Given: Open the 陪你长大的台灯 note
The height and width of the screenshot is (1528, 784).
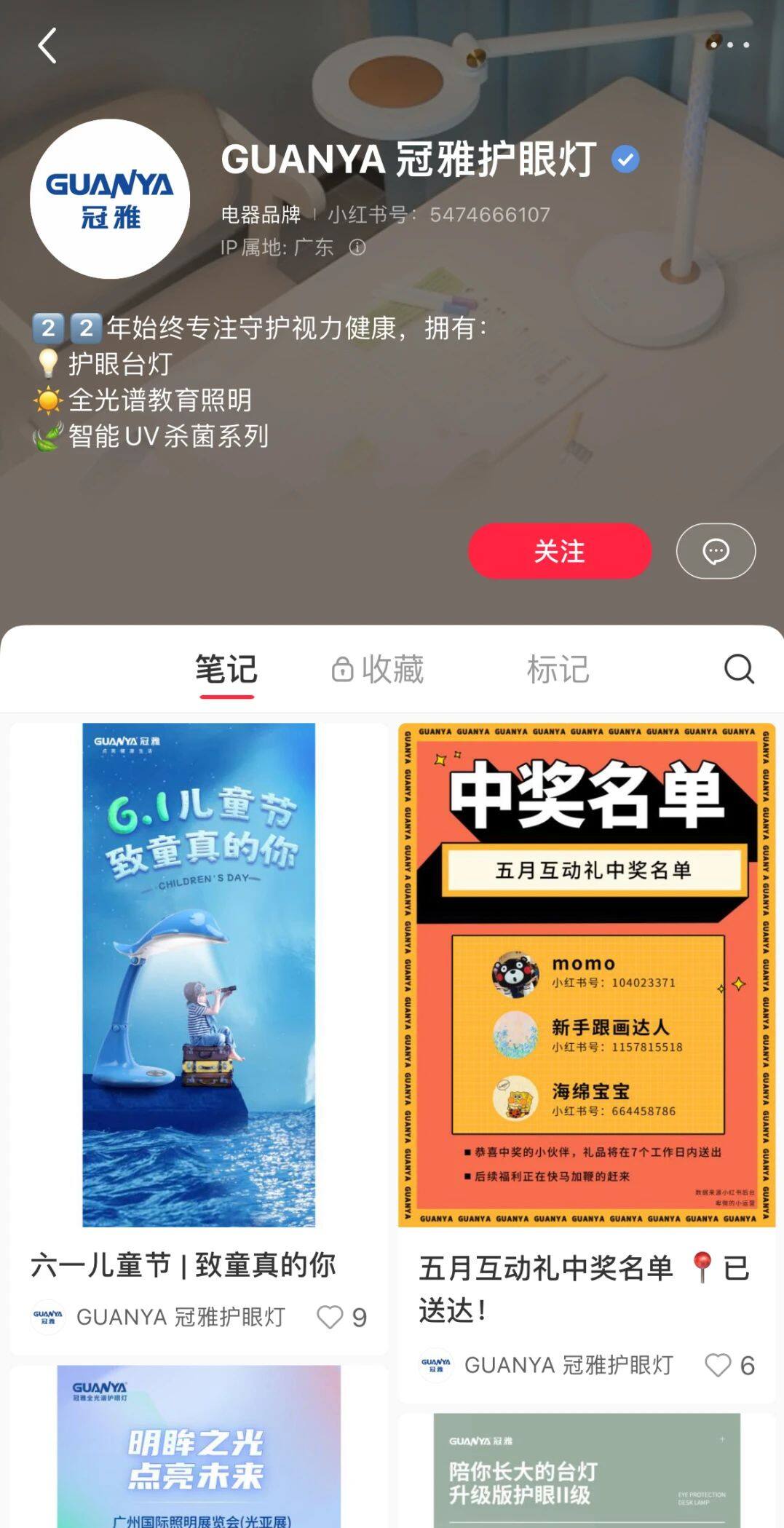Looking at the screenshot, I should 587,1470.
